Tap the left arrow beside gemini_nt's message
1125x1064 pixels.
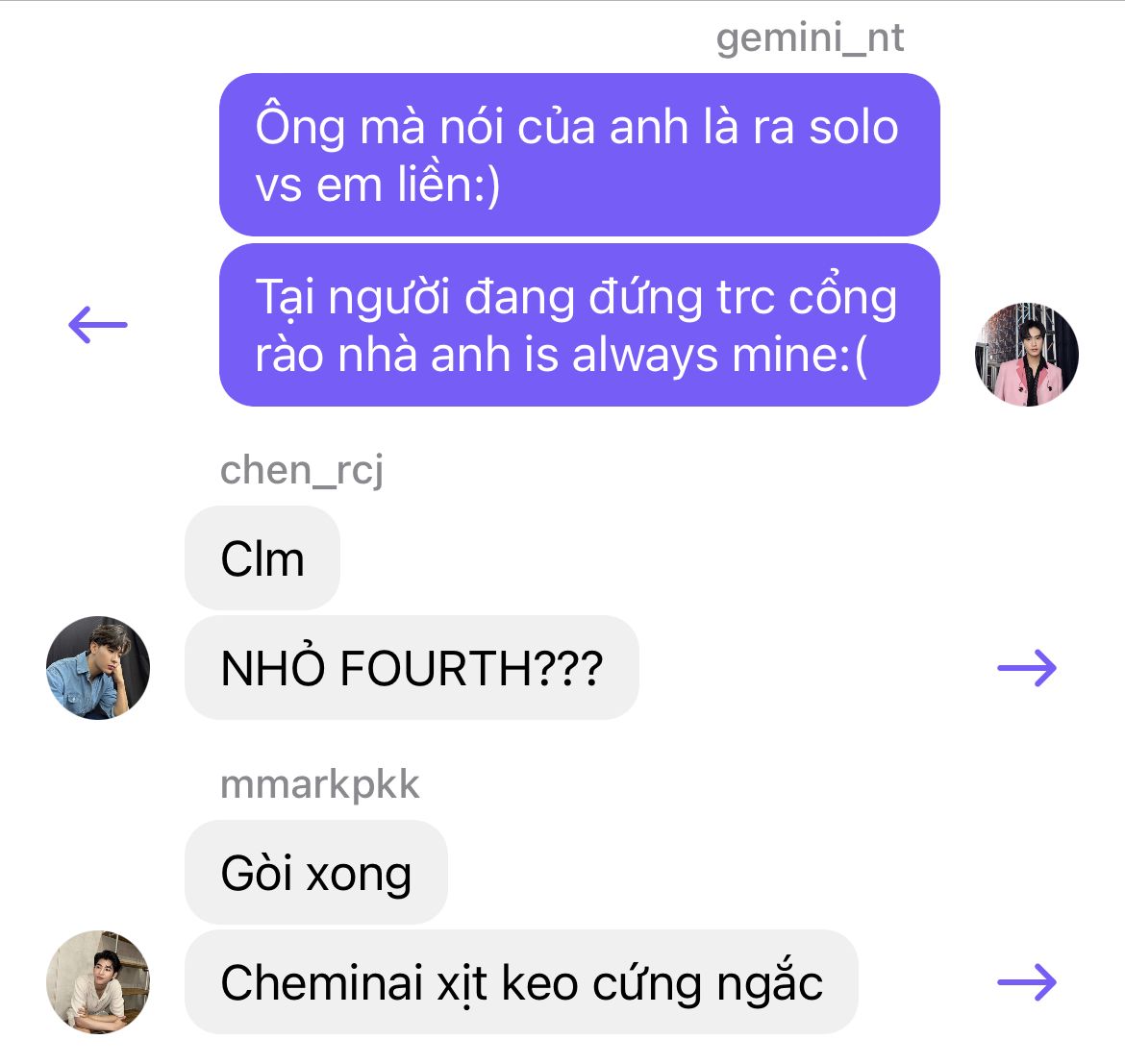(97, 325)
